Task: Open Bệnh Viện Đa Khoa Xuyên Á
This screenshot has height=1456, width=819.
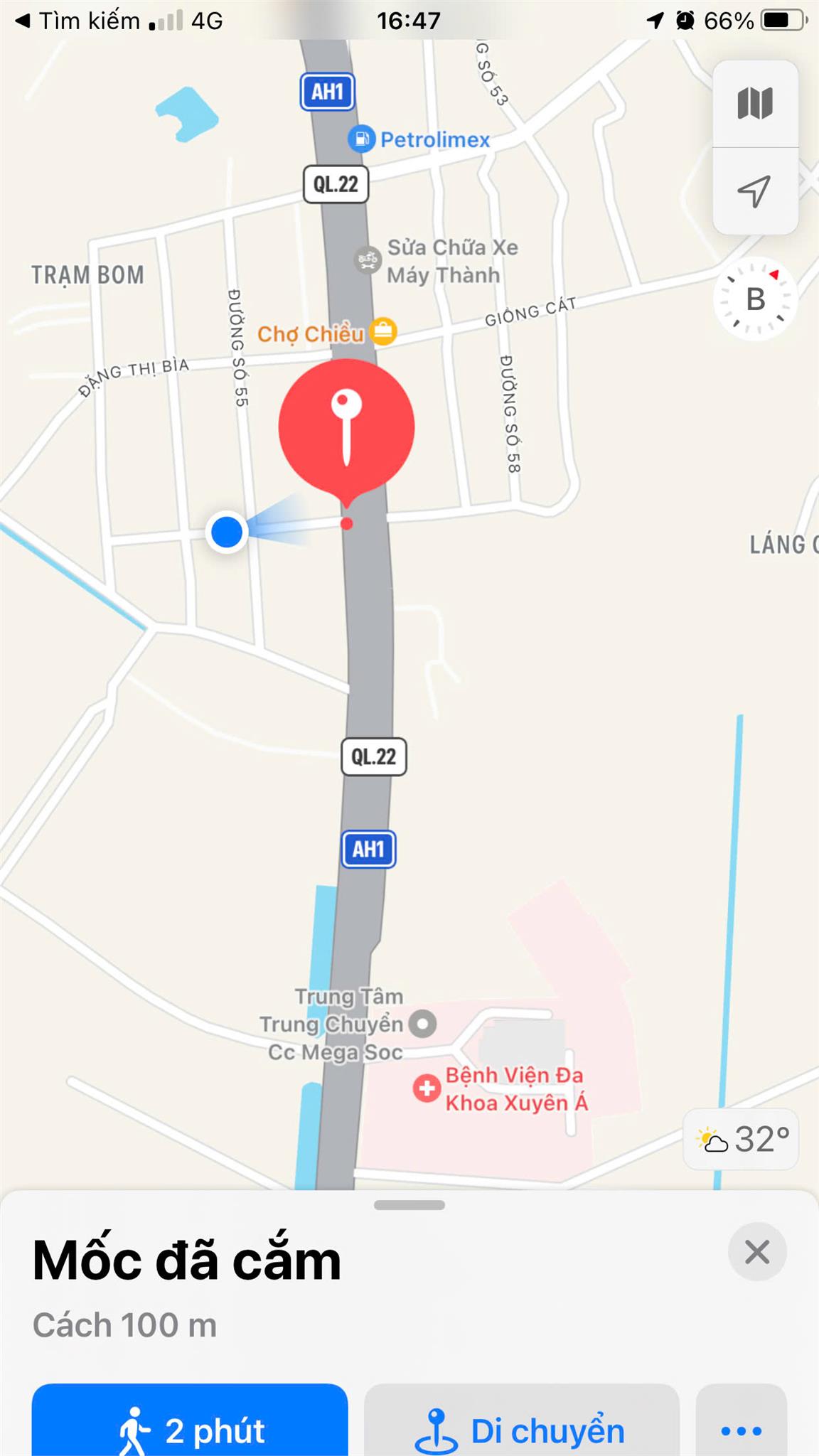Action: pos(427,1088)
